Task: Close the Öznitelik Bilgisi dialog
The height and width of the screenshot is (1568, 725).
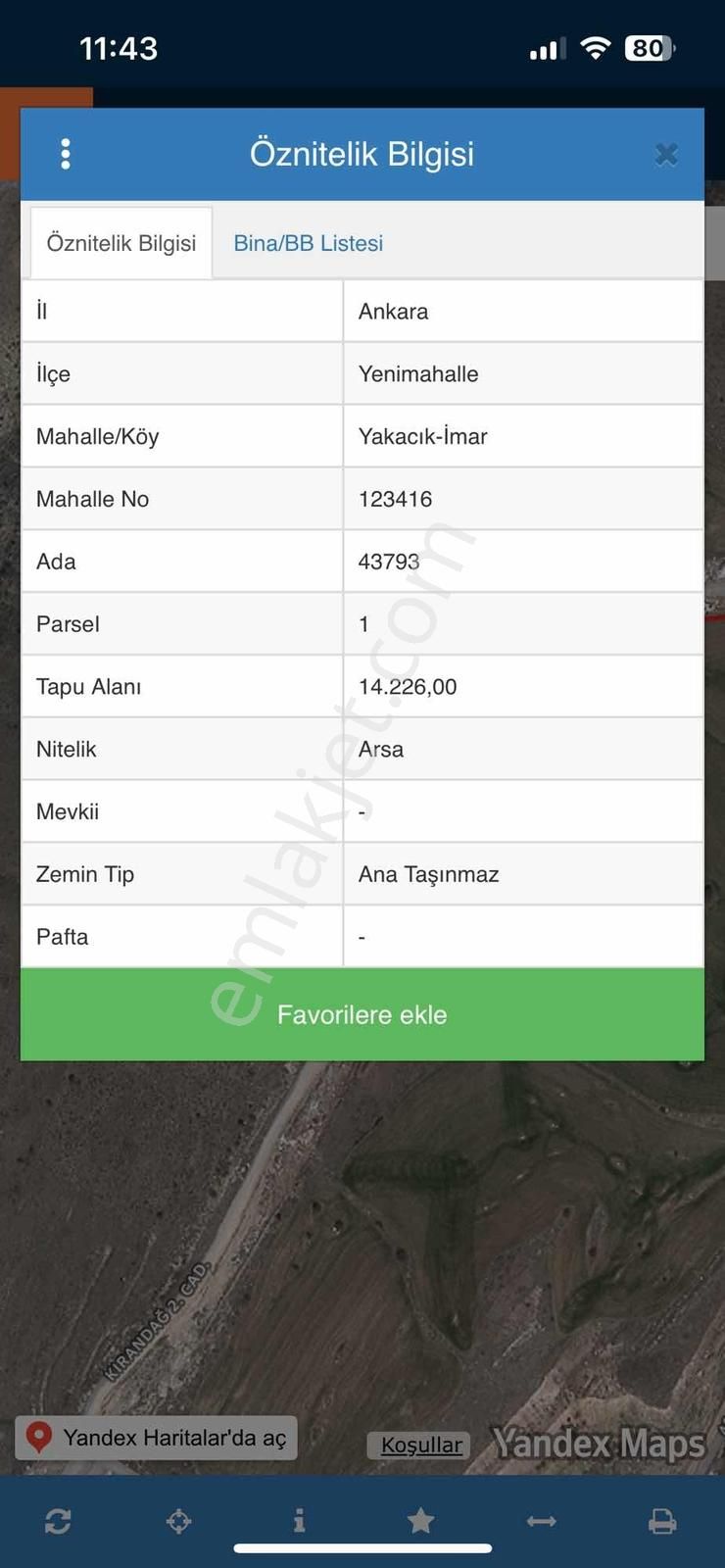Action: coord(666,155)
